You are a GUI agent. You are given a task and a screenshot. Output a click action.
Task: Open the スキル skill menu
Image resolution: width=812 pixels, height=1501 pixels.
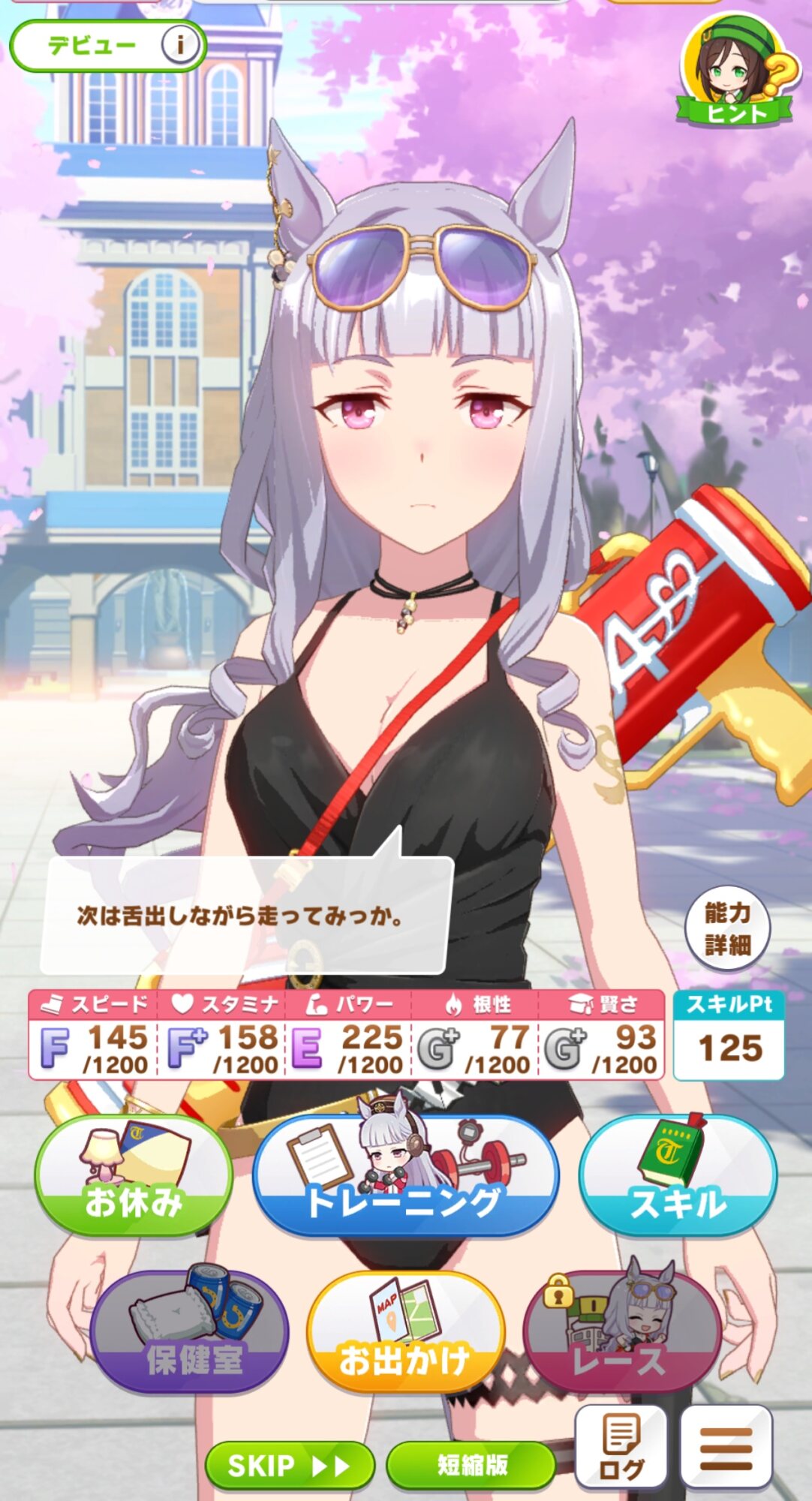pyautogui.click(x=678, y=1175)
